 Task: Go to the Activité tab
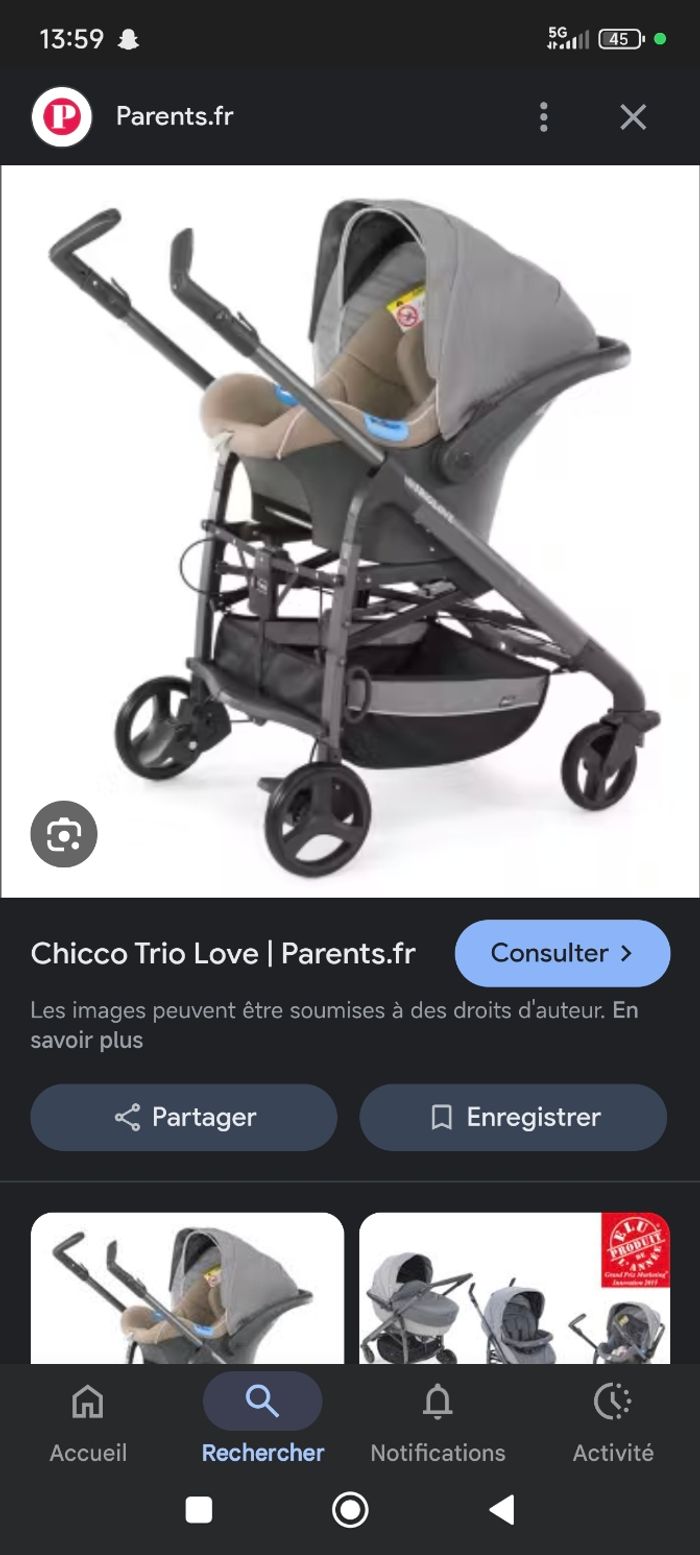point(613,1421)
